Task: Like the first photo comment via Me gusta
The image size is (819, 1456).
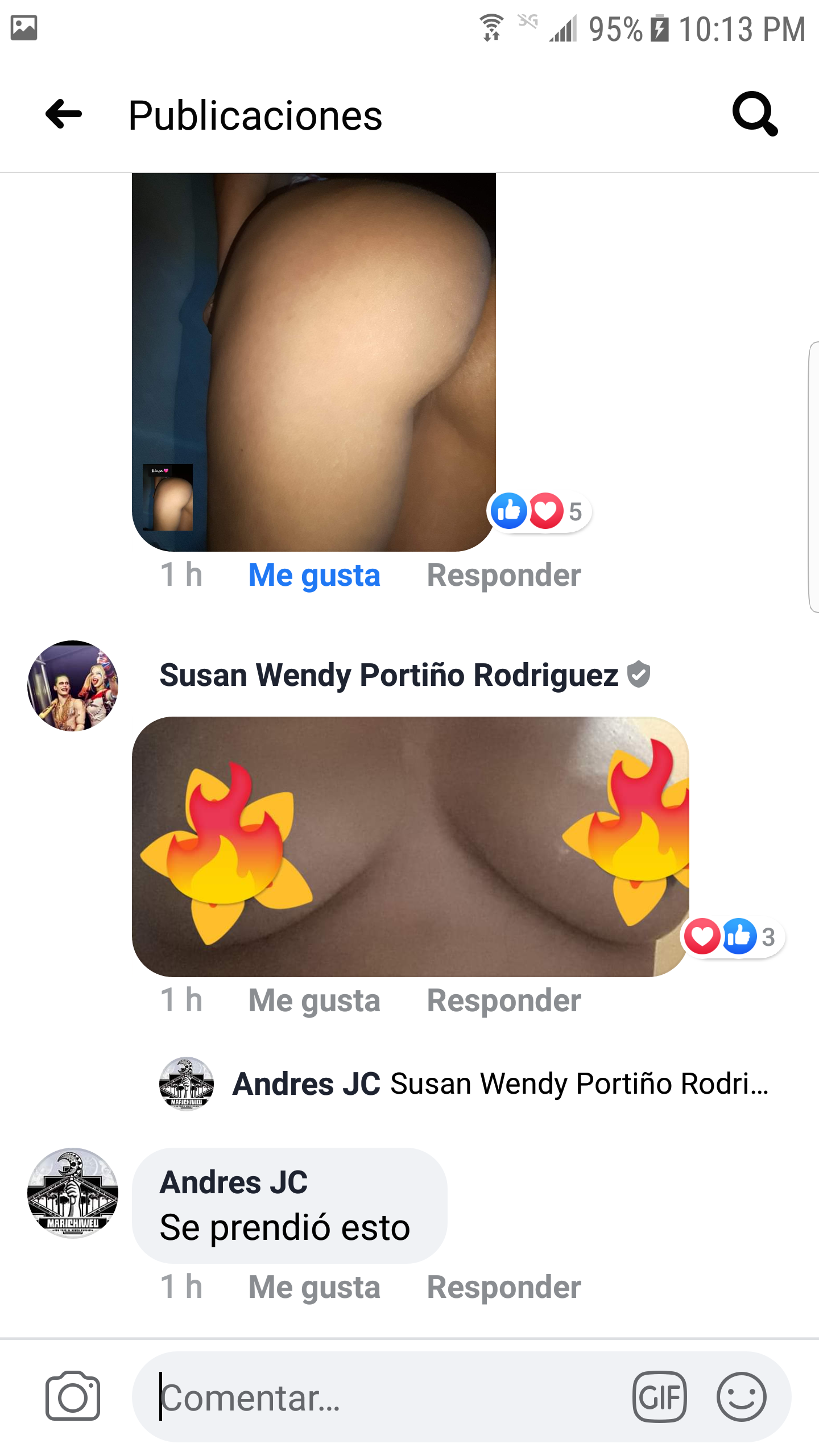Action: click(x=313, y=575)
